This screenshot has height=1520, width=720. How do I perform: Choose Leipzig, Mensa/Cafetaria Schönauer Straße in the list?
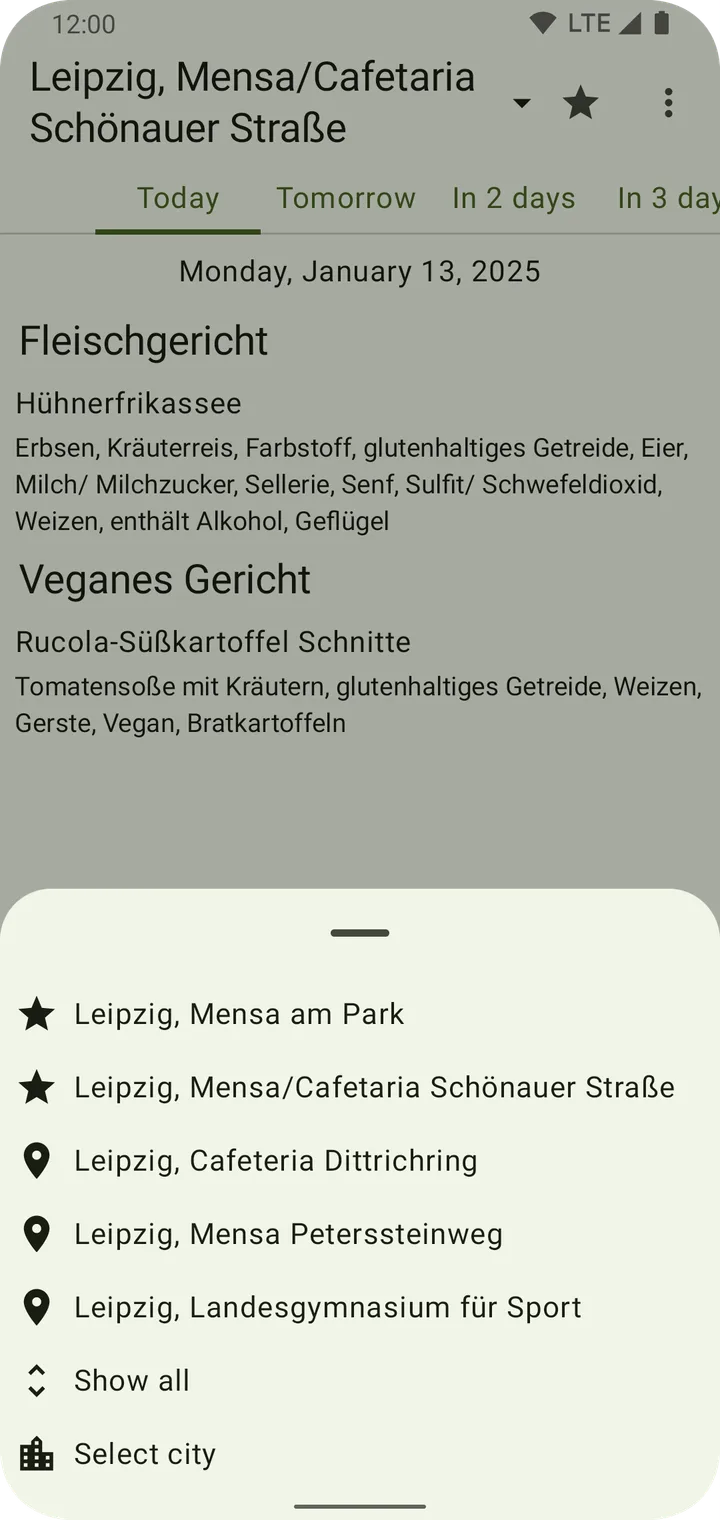(x=360, y=1087)
